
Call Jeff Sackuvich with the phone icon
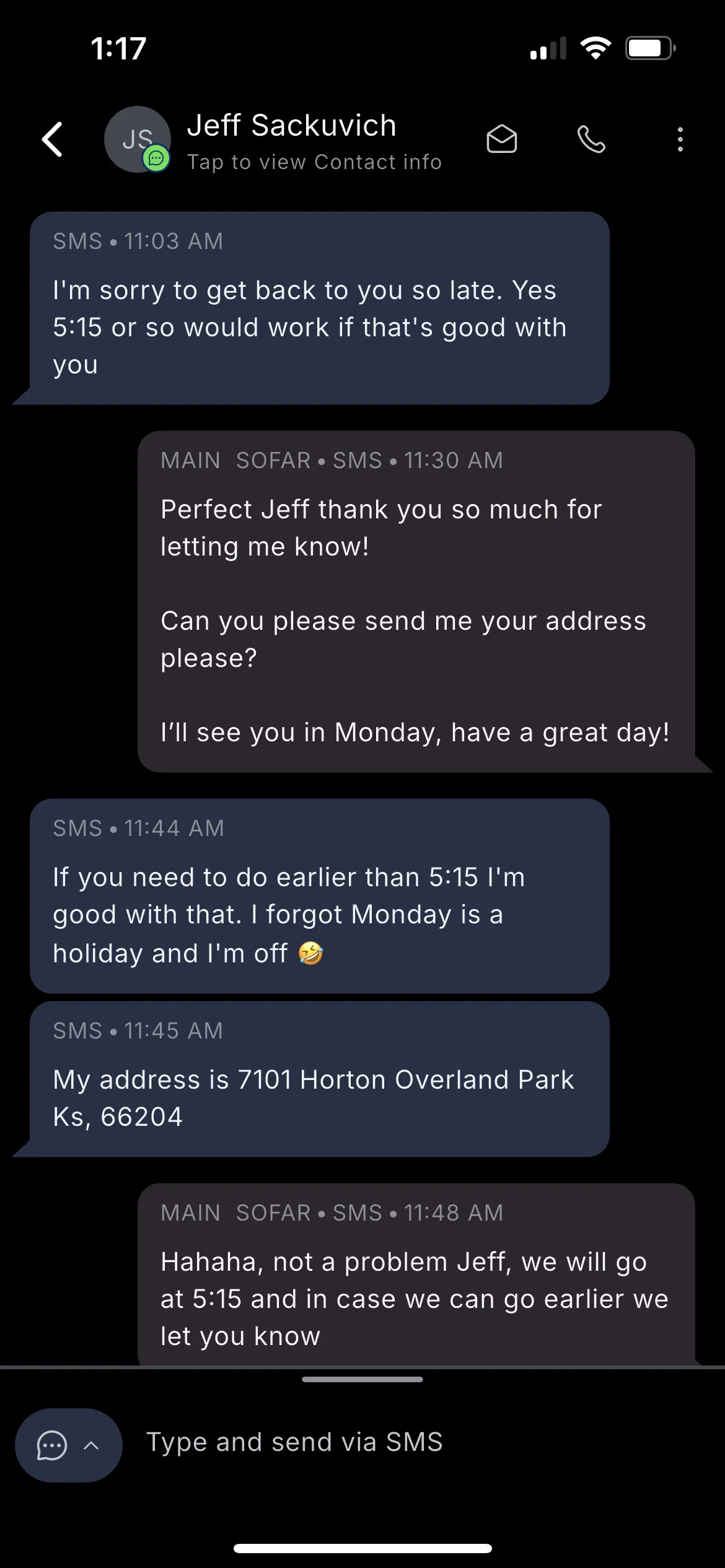tap(591, 139)
